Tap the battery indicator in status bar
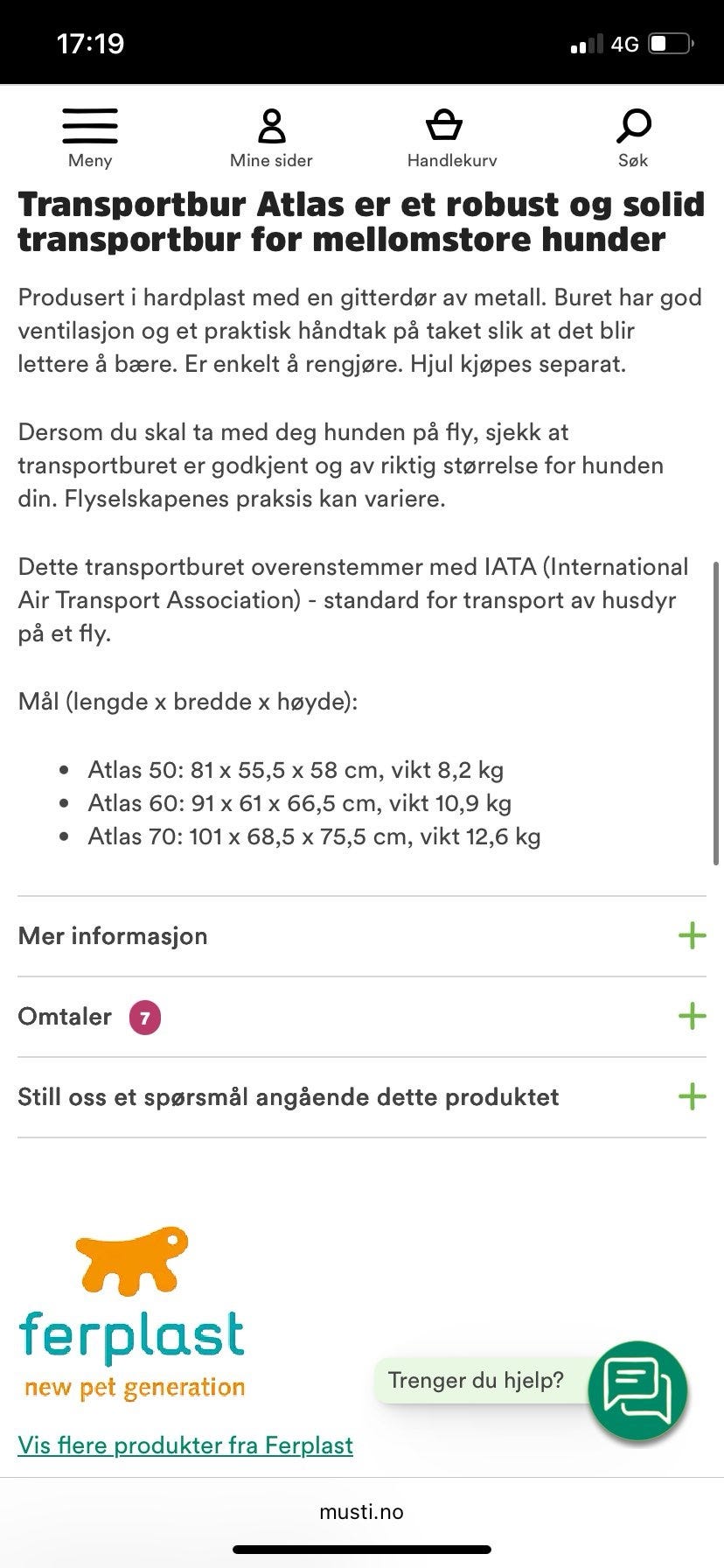This screenshot has width=724, height=1568. [x=670, y=43]
